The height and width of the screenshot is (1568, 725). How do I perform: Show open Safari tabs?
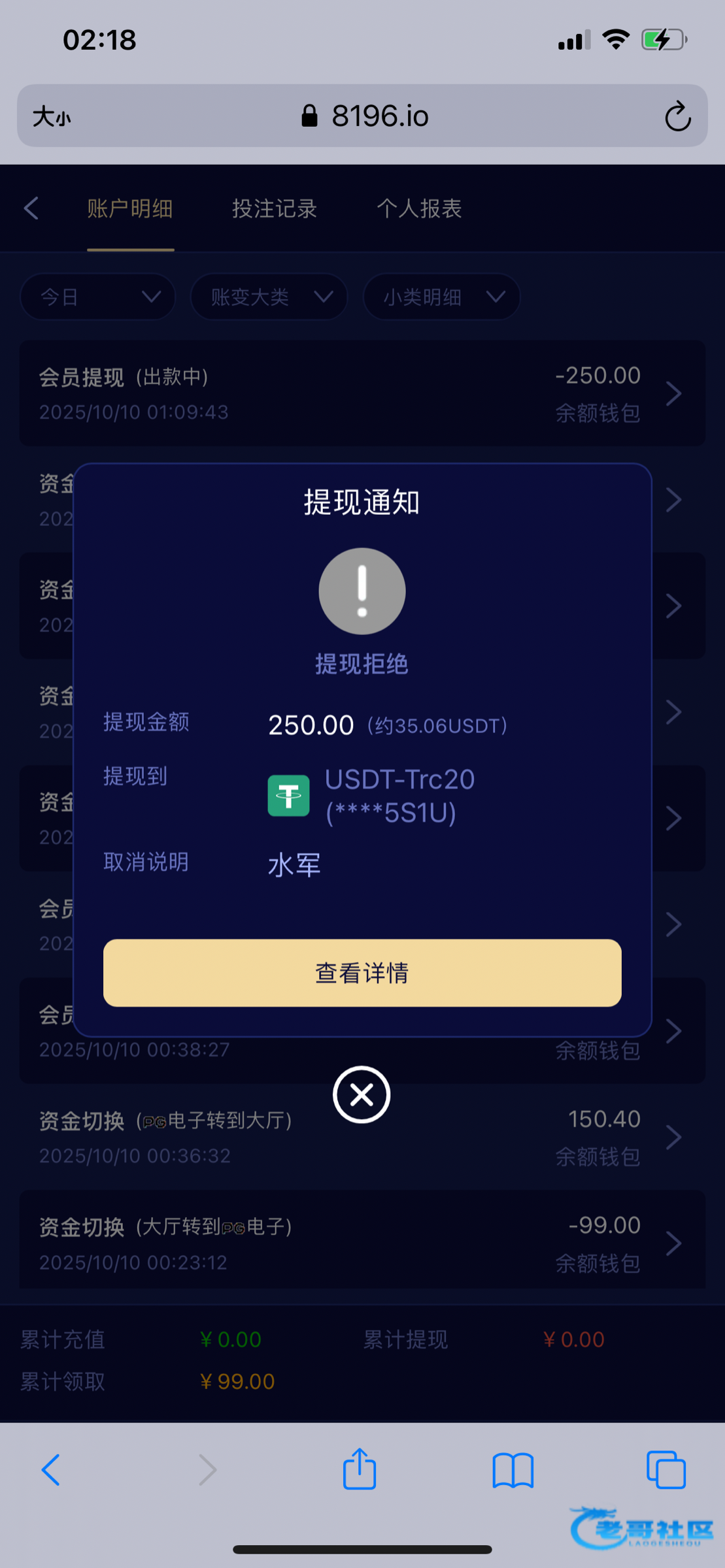pos(666,1470)
